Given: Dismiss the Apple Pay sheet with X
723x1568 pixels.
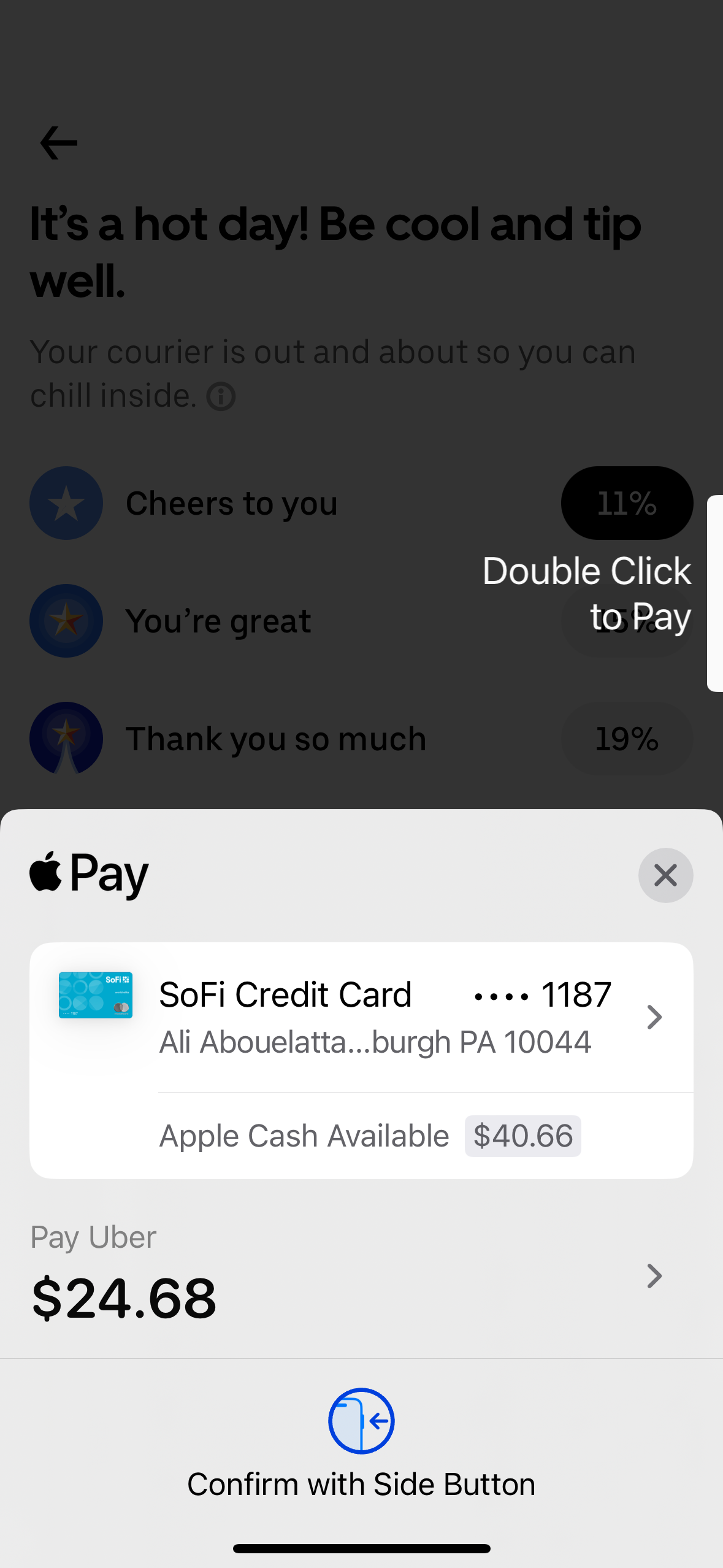Looking at the screenshot, I should click(665, 875).
